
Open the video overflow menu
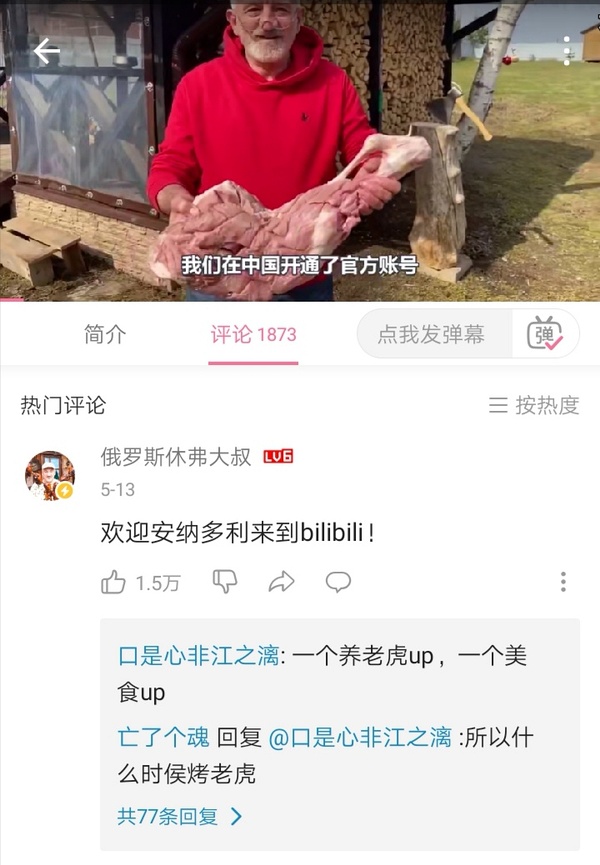pyautogui.click(x=566, y=52)
